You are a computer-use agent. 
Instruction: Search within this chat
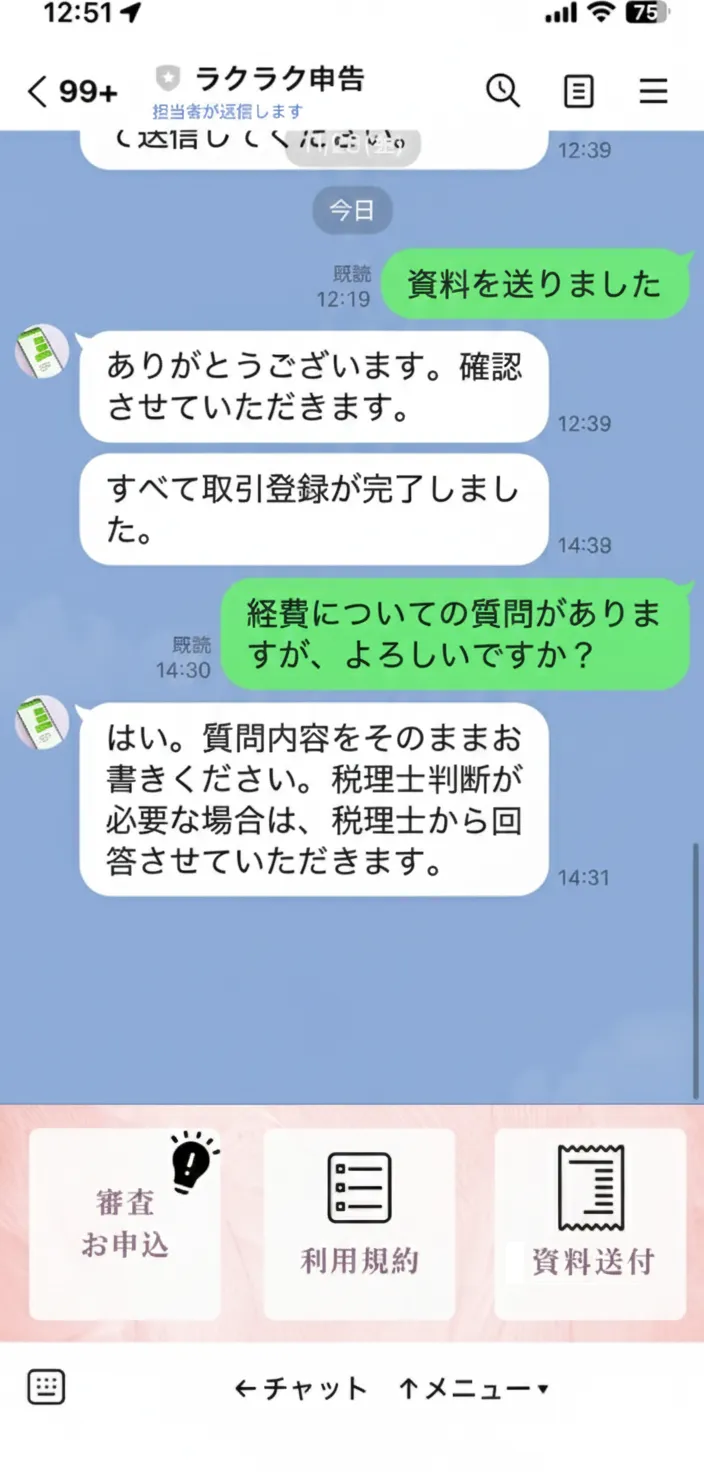[x=503, y=91]
